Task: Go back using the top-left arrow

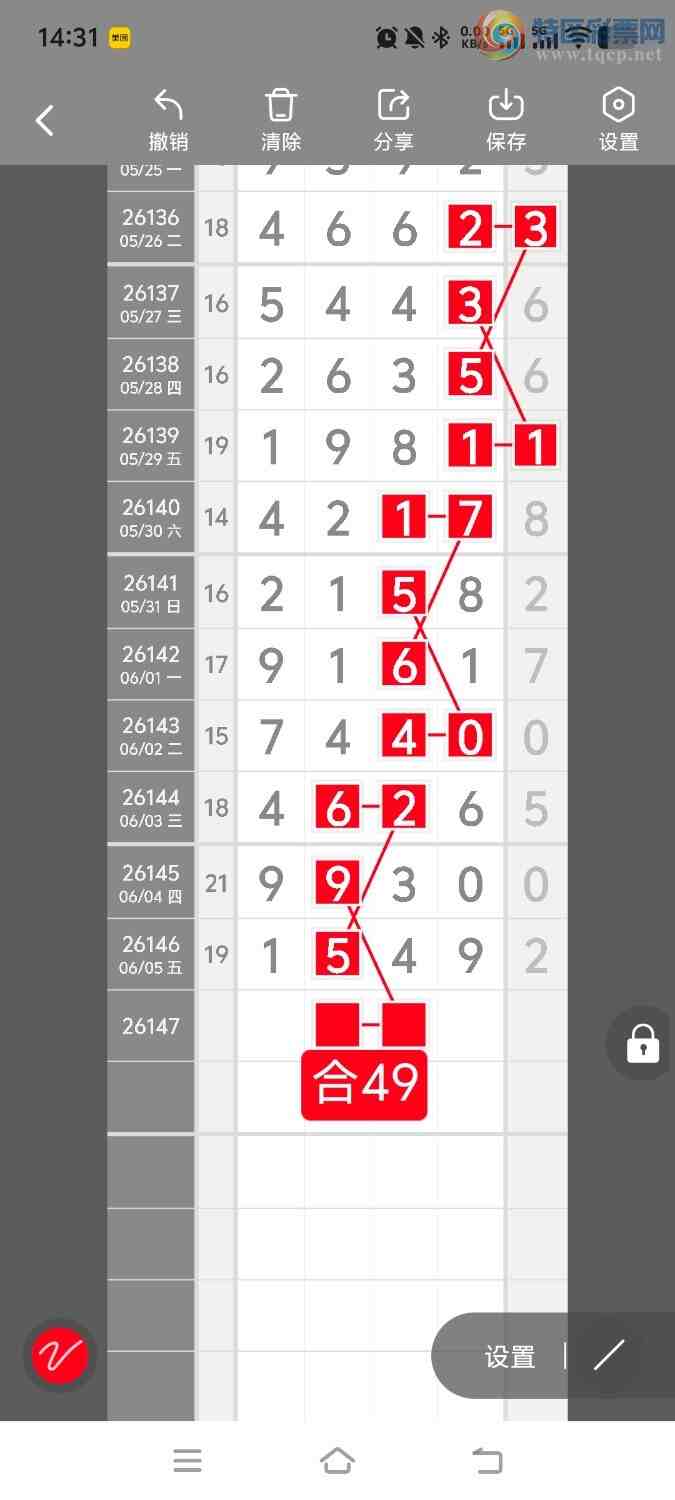Action: point(44,121)
